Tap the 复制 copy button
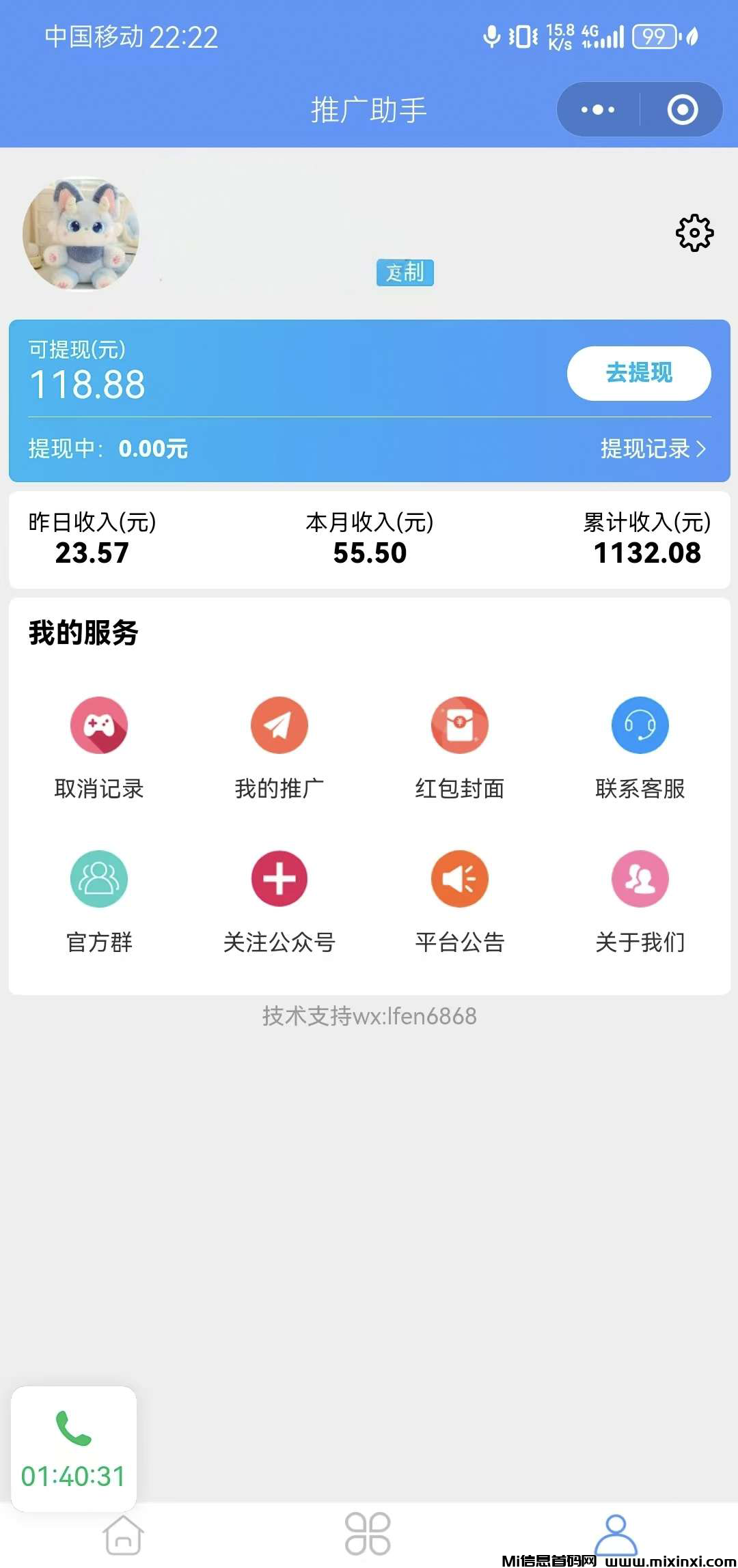Viewport: 738px width, 1568px height. click(405, 272)
